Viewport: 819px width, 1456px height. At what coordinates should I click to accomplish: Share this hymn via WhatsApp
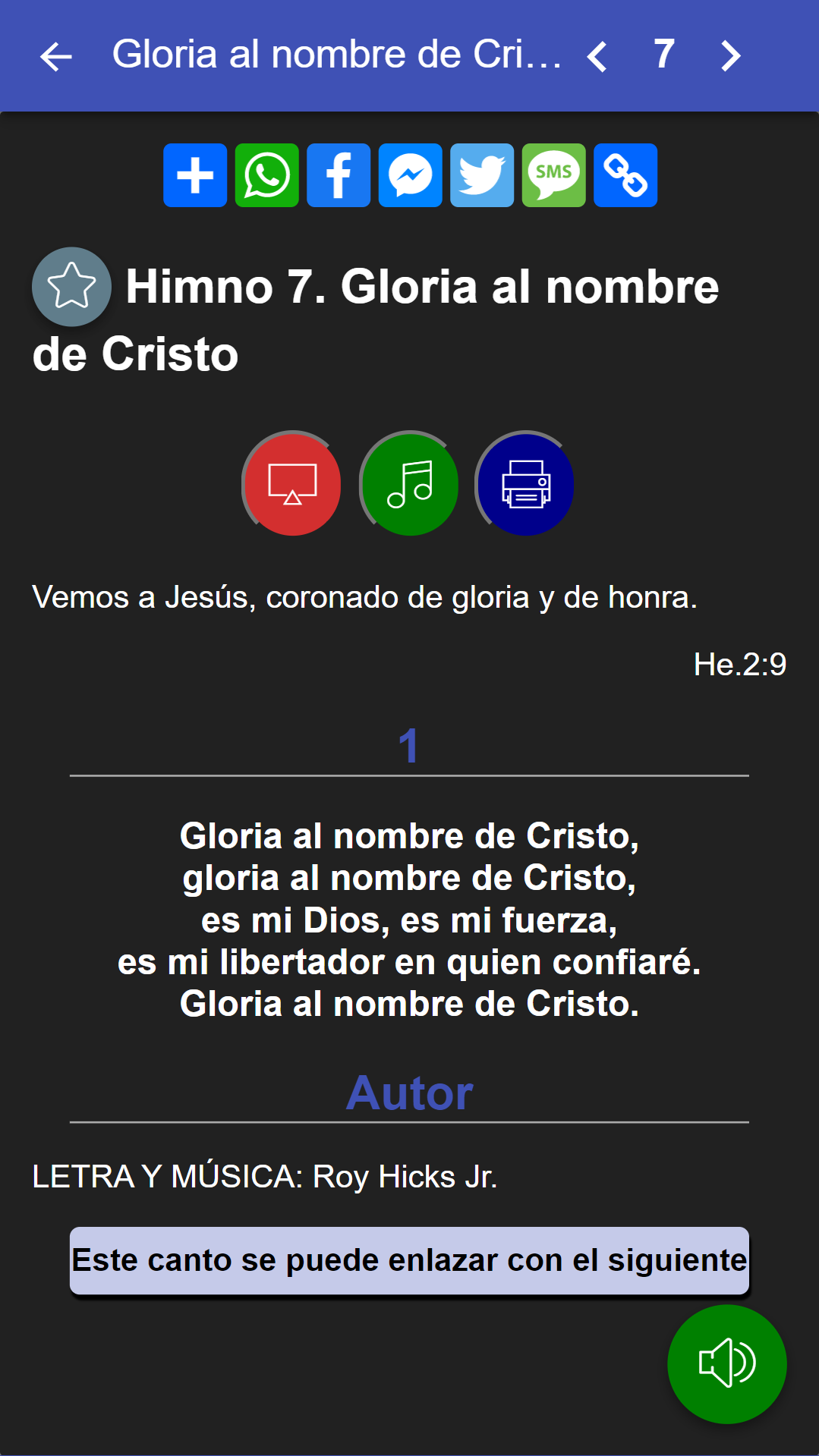pos(266,175)
